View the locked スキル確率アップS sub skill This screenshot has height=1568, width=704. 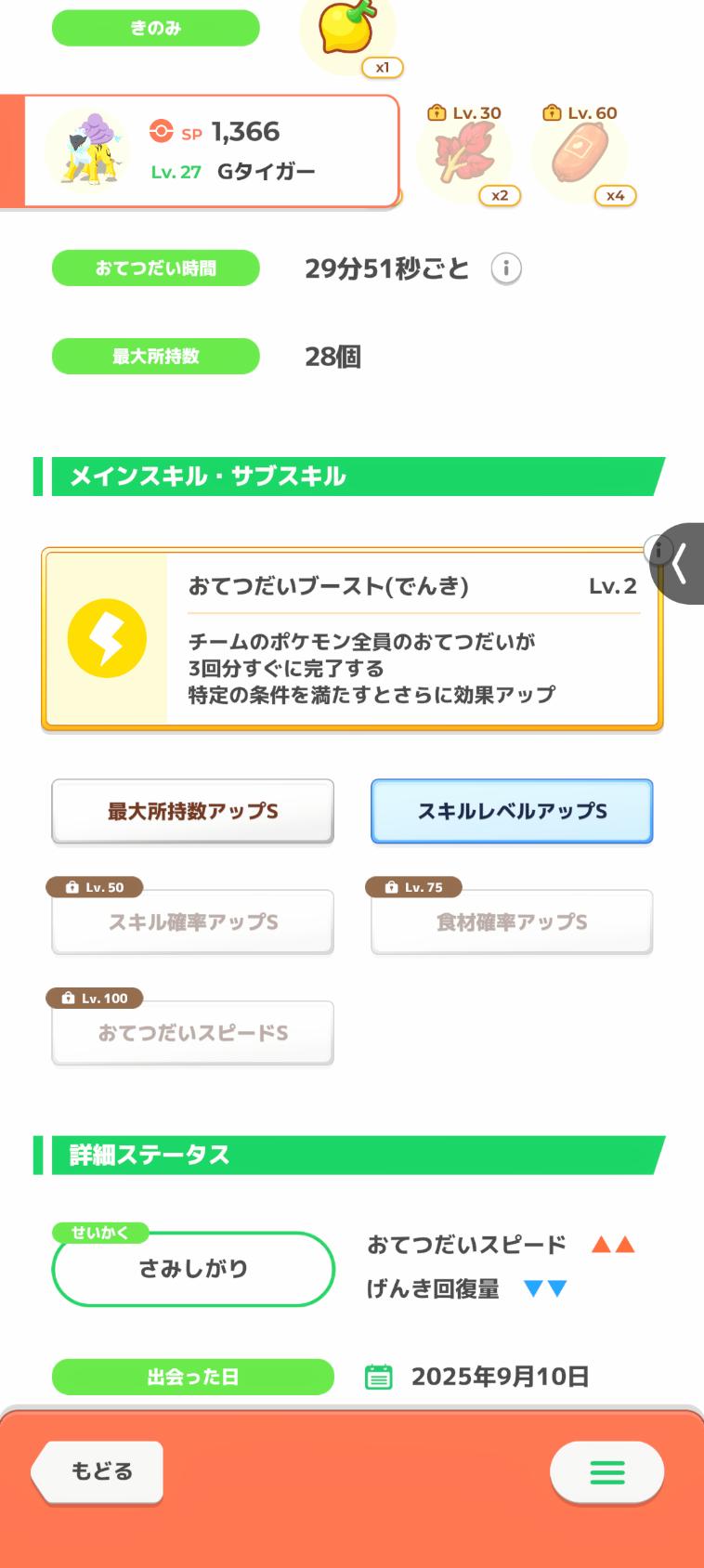coord(192,922)
